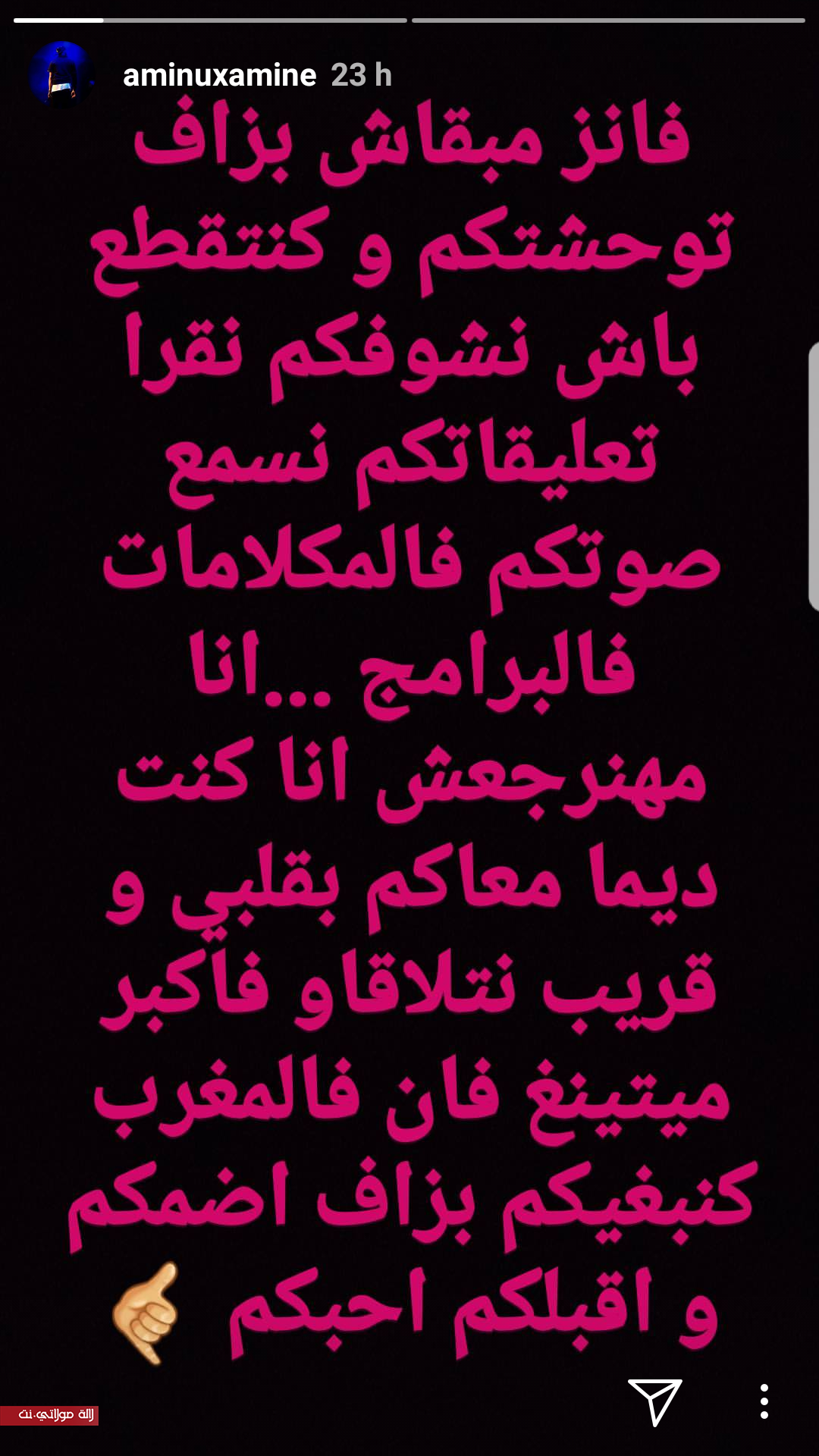Tap the aminuxamine username
Image resolution: width=819 pixels, height=1456 pixels.
tap(219, 75)
